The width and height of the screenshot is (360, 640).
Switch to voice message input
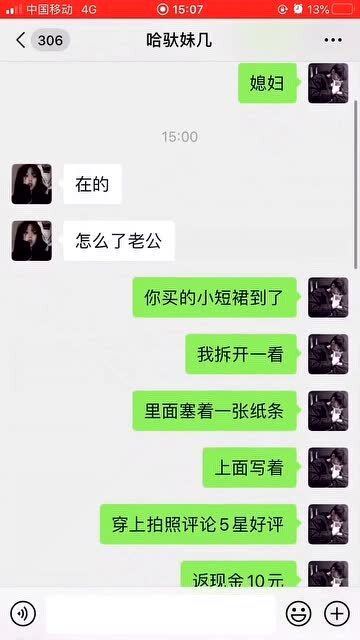(x=23, y=614)
